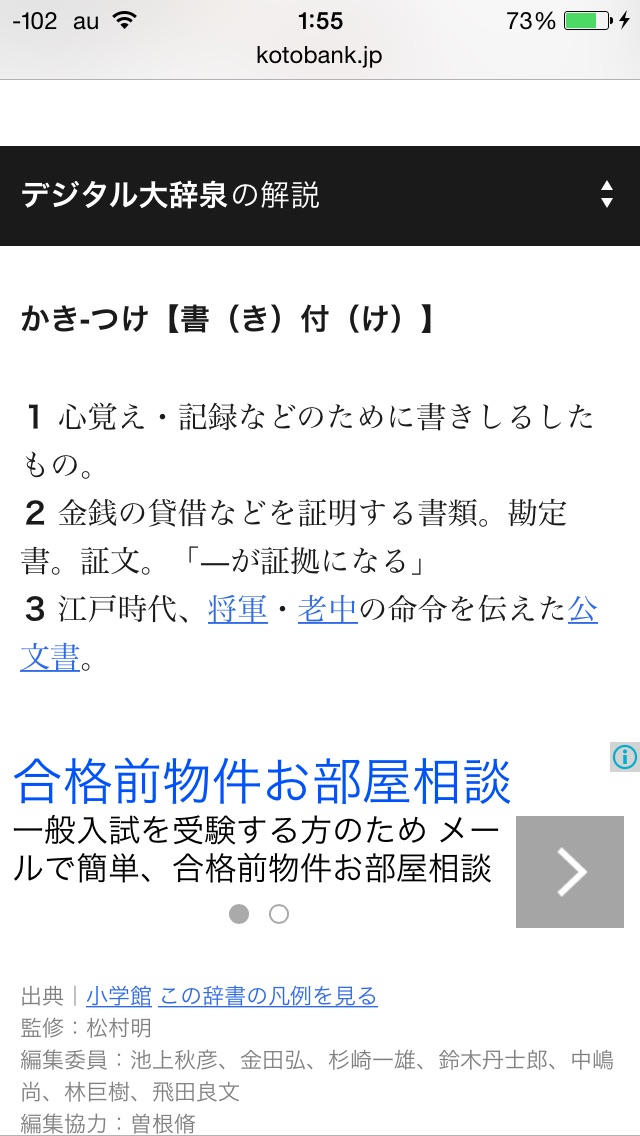Switch to the second ad page dot
Viewport: 640px width, 1136px height.
[279, 914]
